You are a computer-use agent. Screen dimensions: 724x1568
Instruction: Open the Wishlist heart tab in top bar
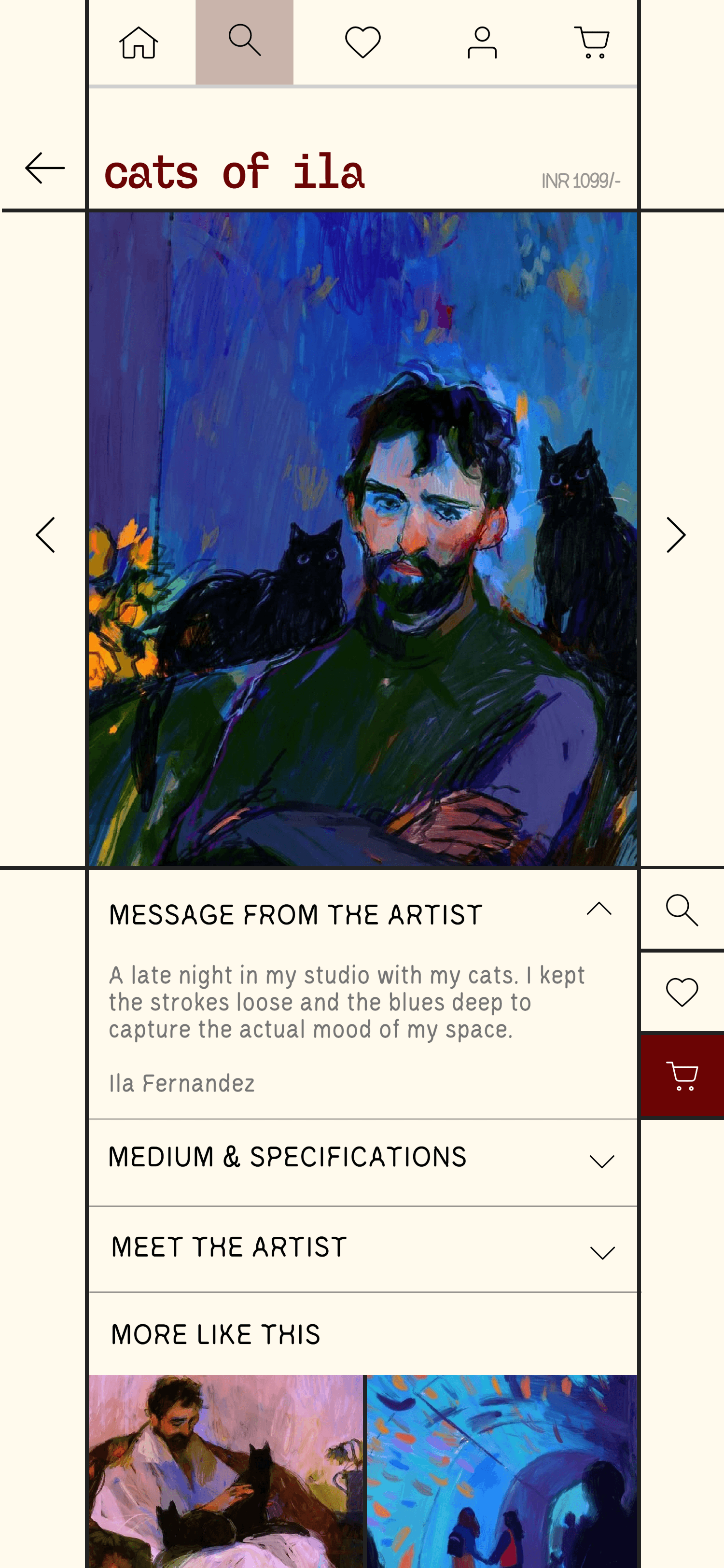click(x=362, y=42)
